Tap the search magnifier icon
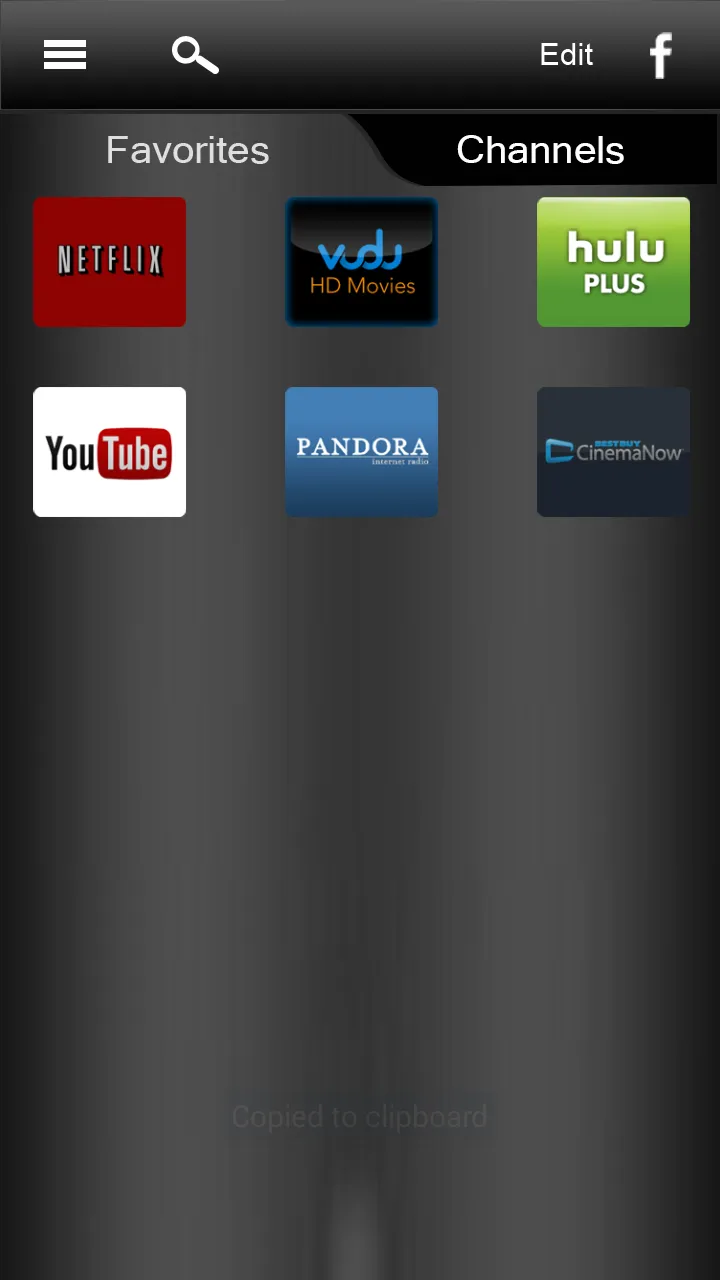The width and height of the screenshot is (720, 1280). click(x=195, y=55)
